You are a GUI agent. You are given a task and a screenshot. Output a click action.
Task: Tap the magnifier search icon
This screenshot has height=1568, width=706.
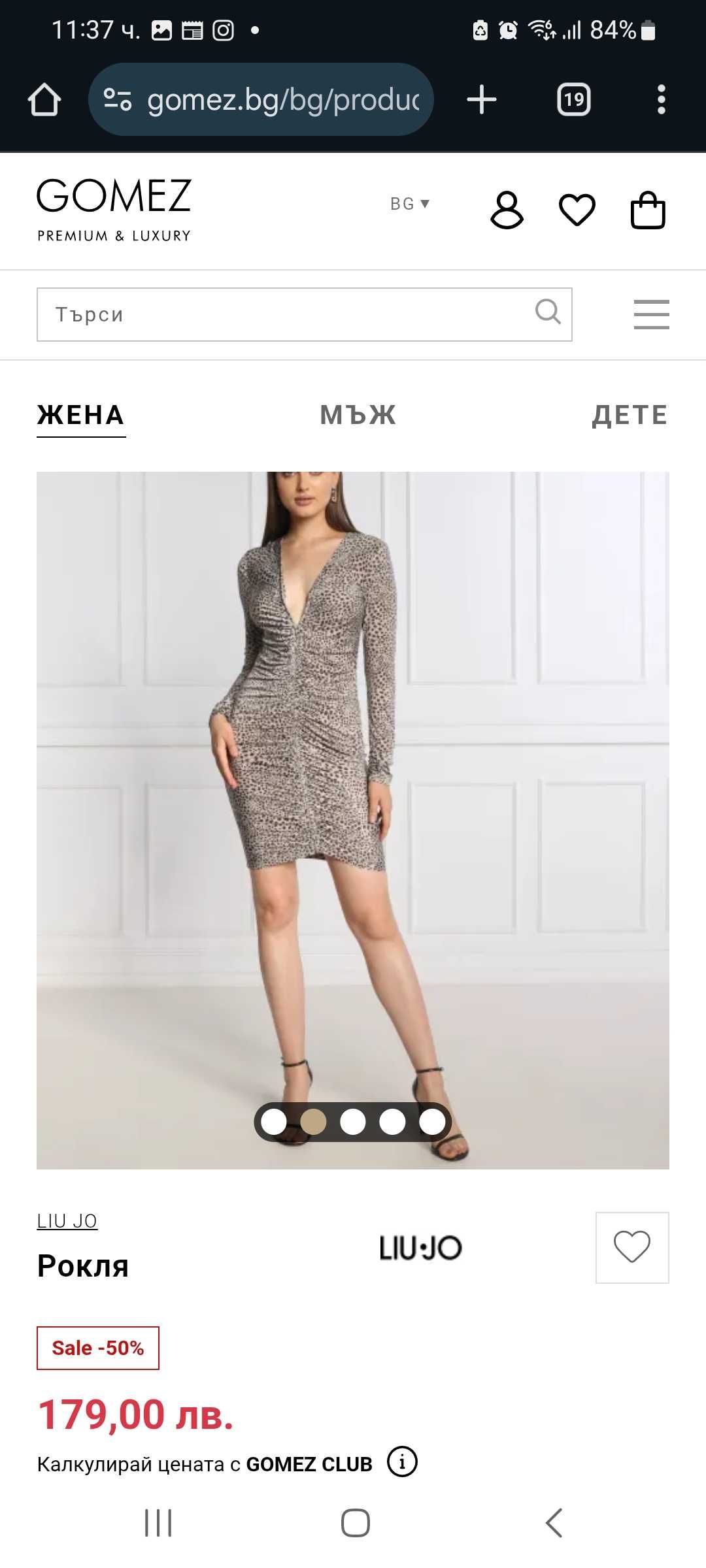pyautogui.click(x=548, y=312)
